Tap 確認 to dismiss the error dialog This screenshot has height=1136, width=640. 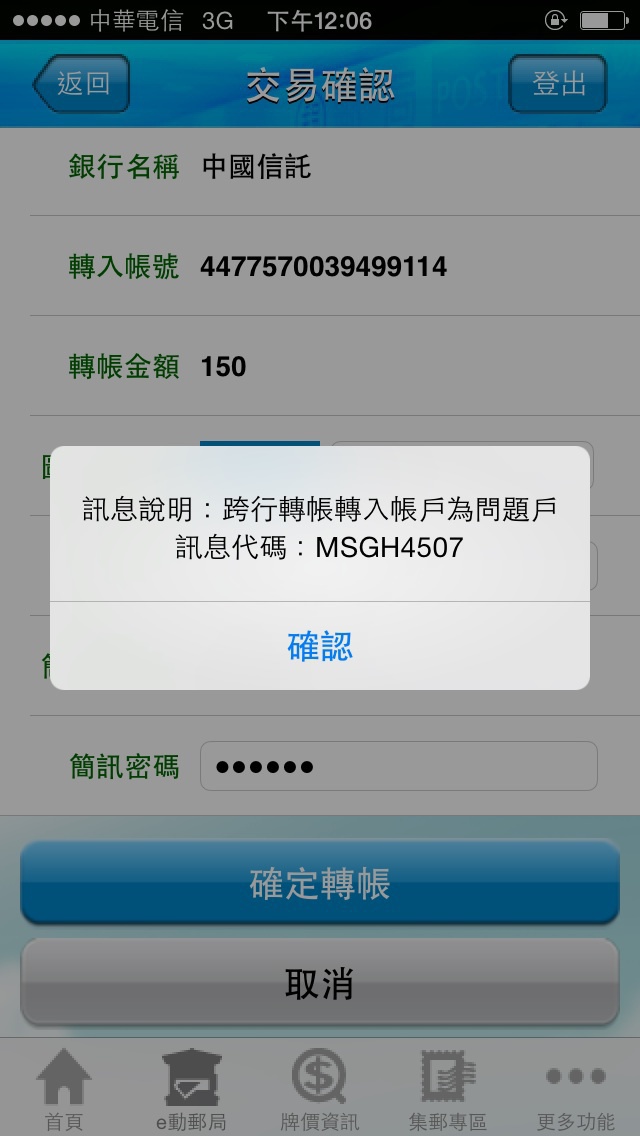pyautogui.click(x=320, y=647)
